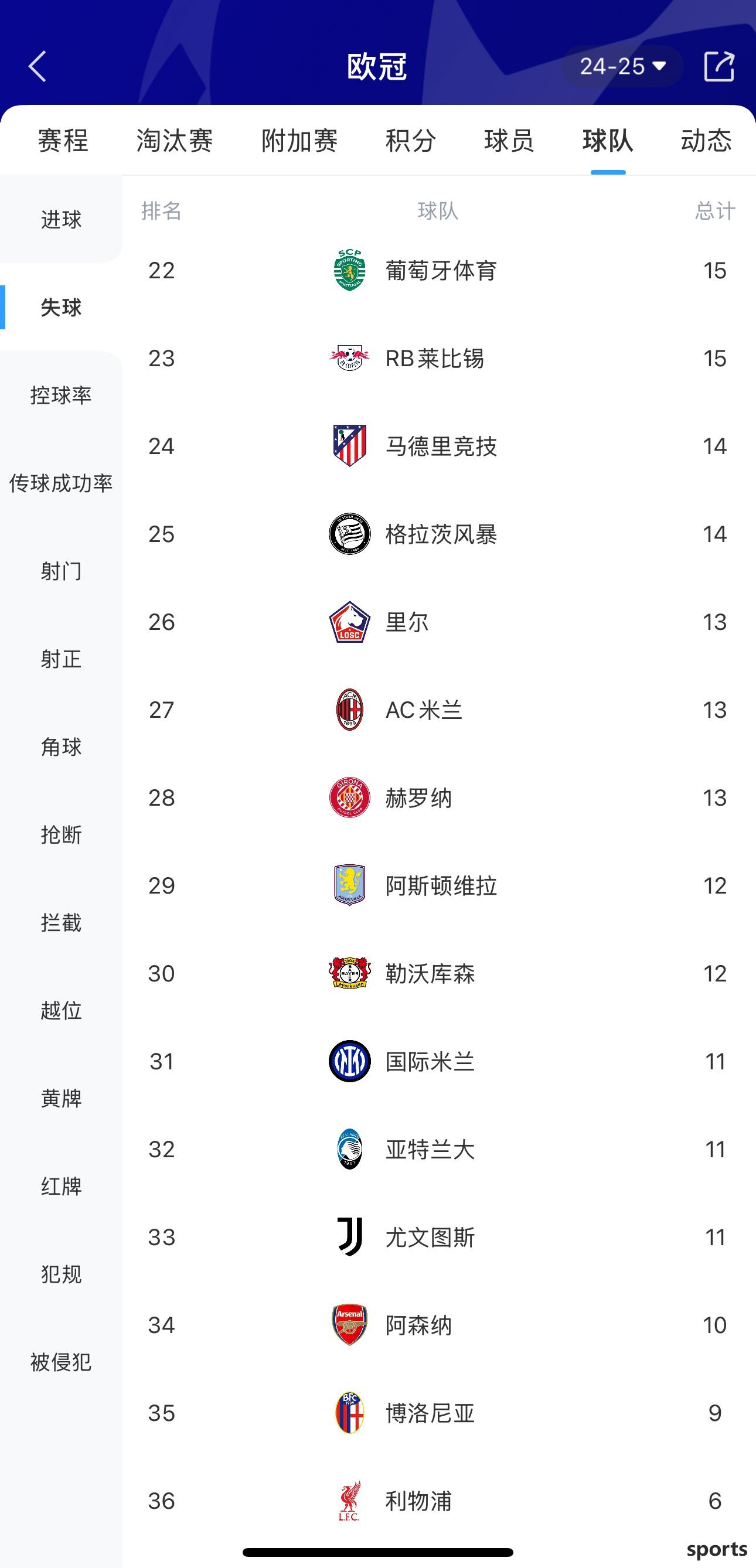Choose 传球成功率 stat category
756x1568 pixels.
click(x=61, y=483)
